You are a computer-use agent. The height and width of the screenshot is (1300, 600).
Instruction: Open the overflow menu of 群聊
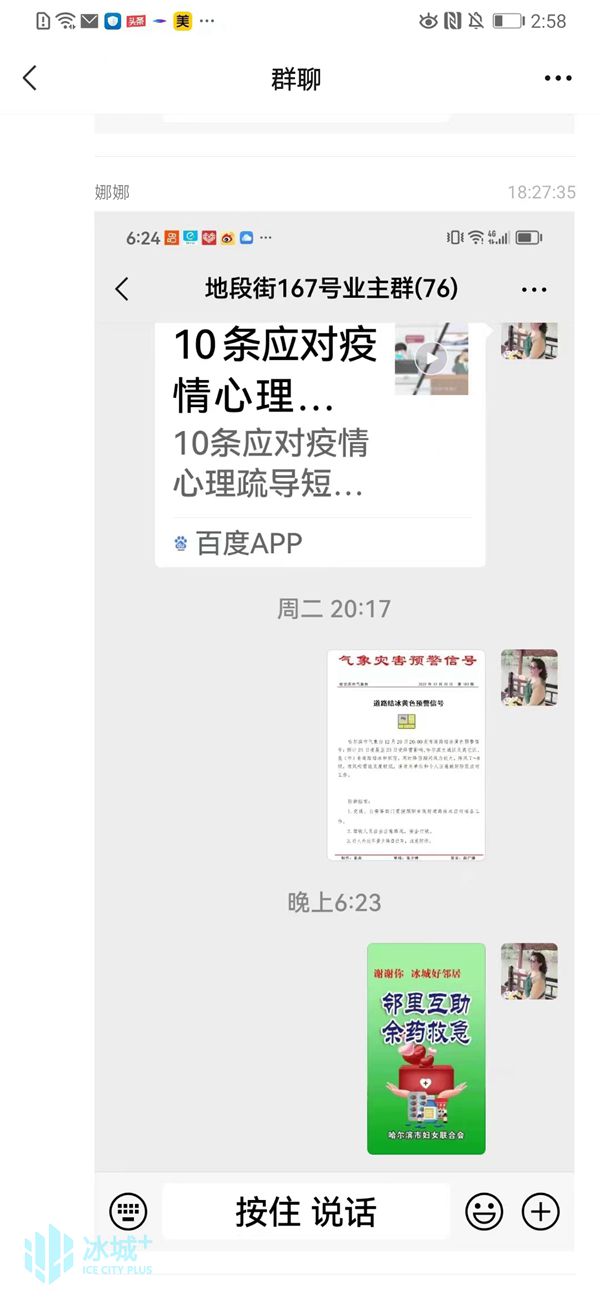[558, 79]
